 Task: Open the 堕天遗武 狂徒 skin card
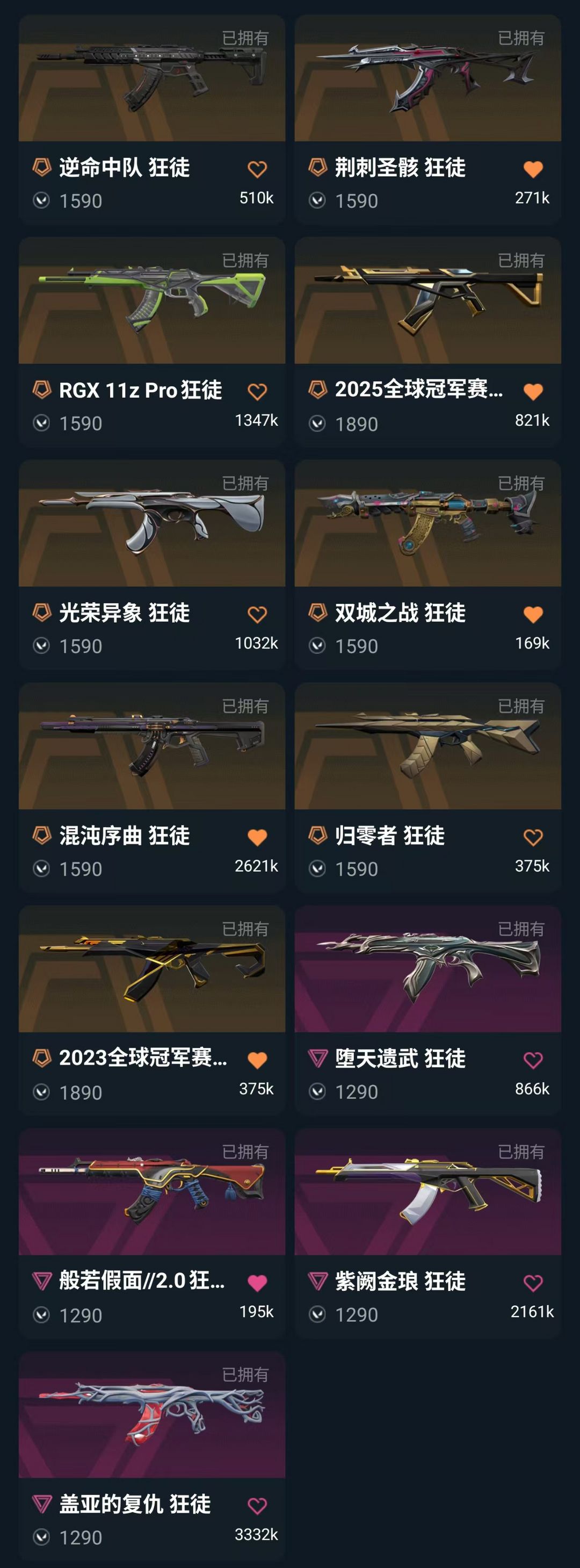tap(428, 1010)
